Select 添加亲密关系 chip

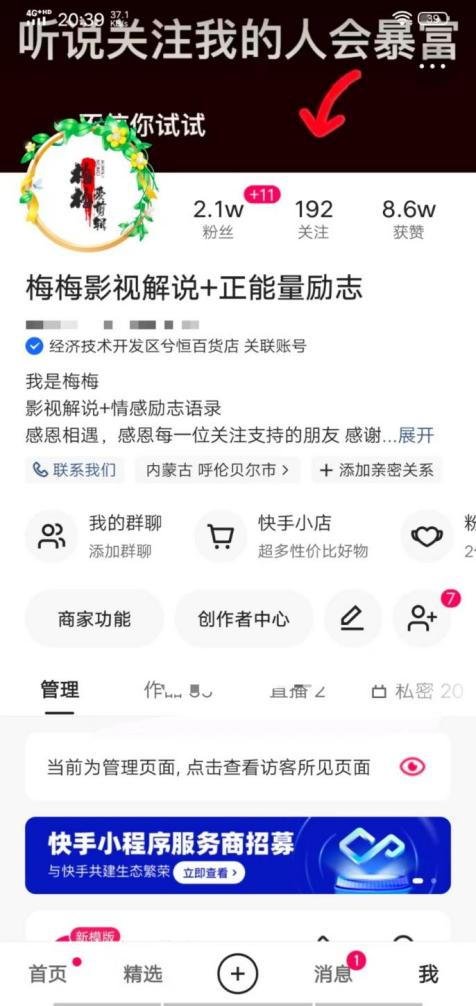click(x=377, y=470)
